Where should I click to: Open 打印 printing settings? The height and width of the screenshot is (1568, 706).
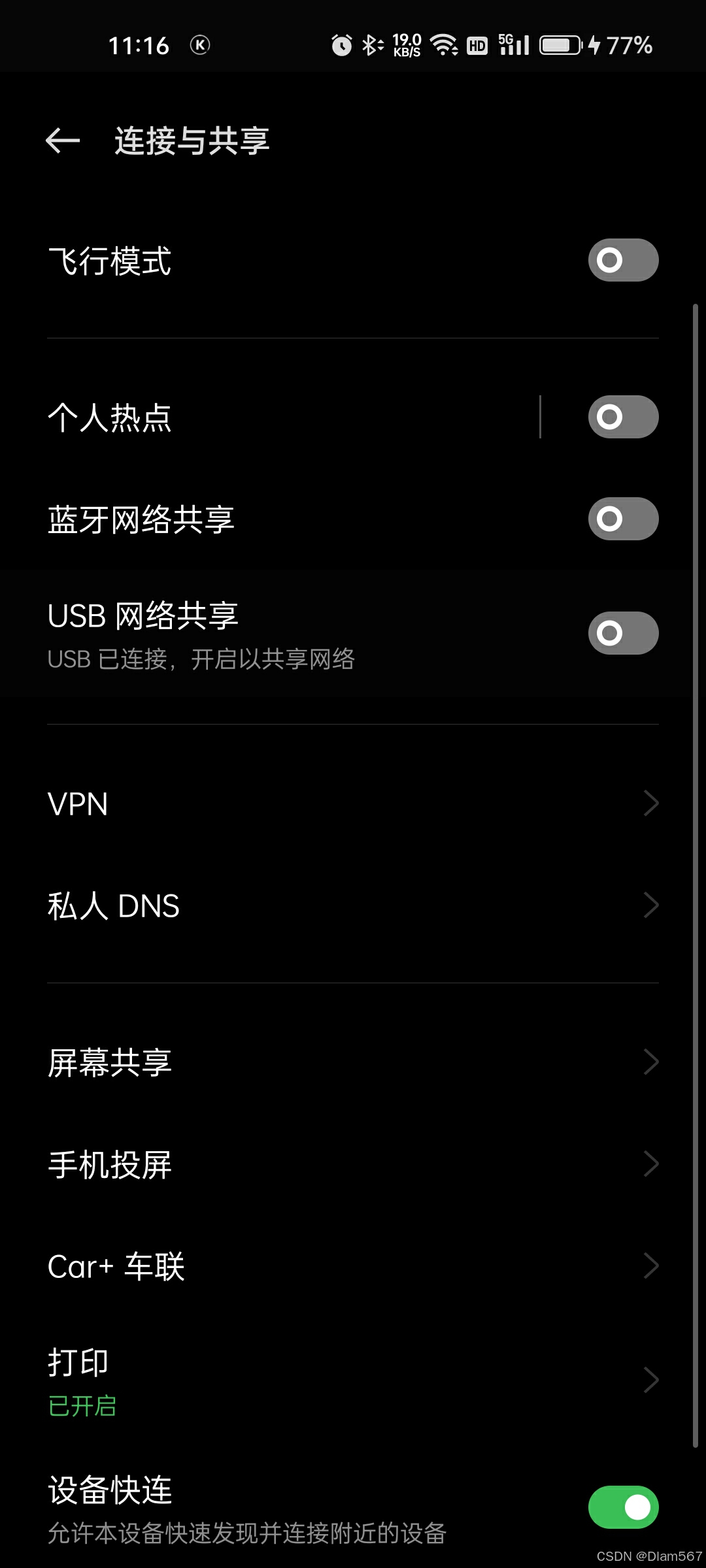[353, 1380]
